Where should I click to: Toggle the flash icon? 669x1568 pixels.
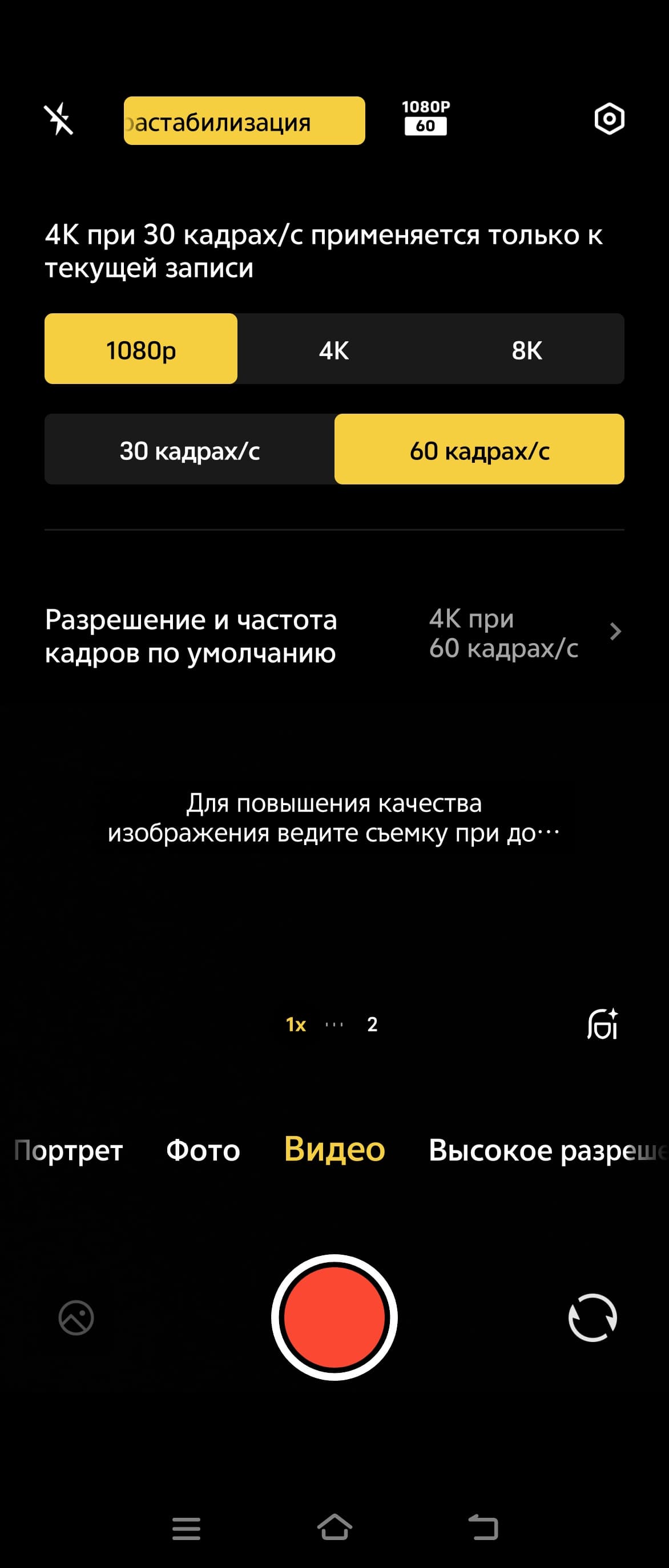click(x=58, y=119)
